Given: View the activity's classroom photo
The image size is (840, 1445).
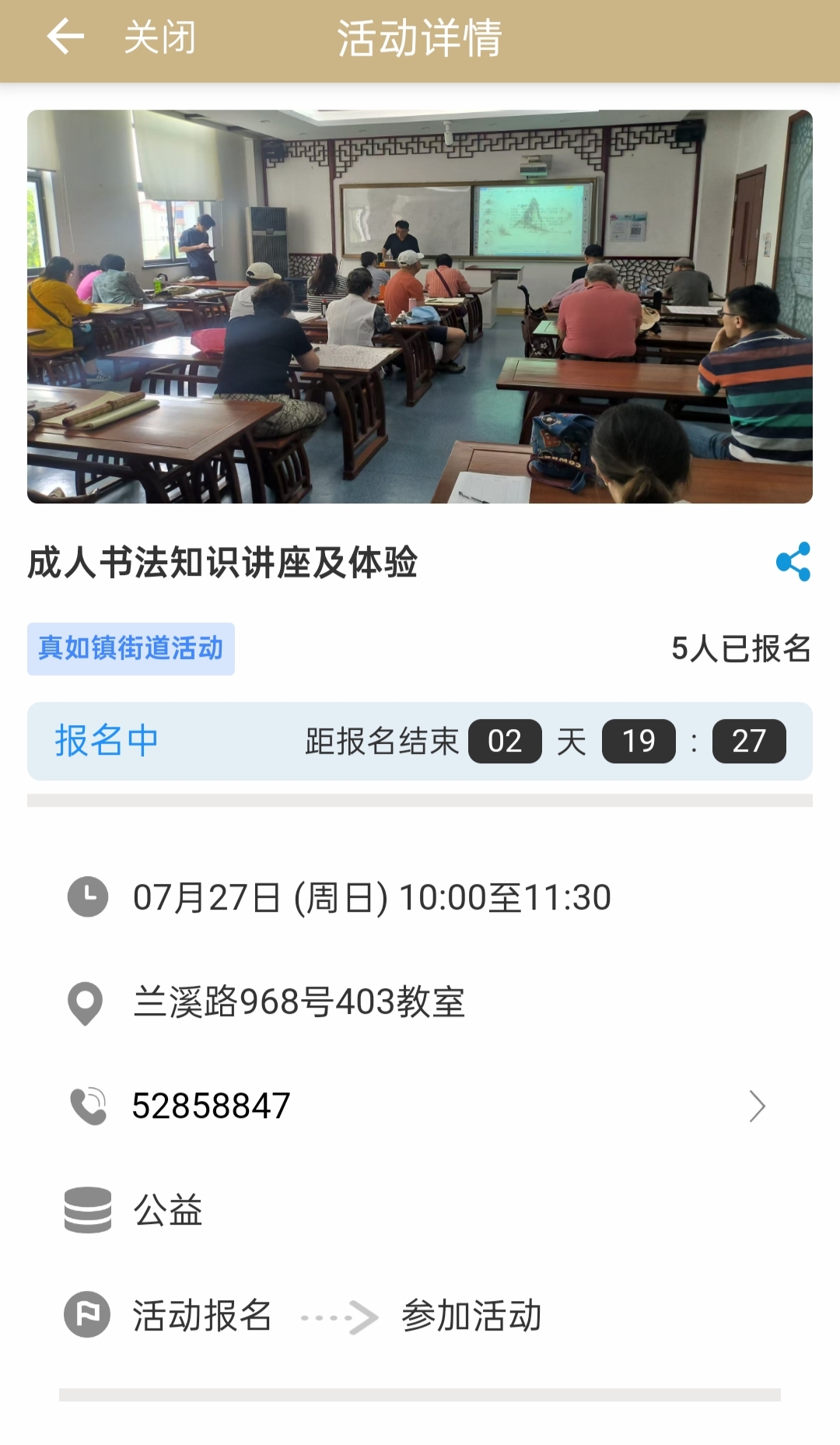Looking at the screenshot, I should click(420, 307).
